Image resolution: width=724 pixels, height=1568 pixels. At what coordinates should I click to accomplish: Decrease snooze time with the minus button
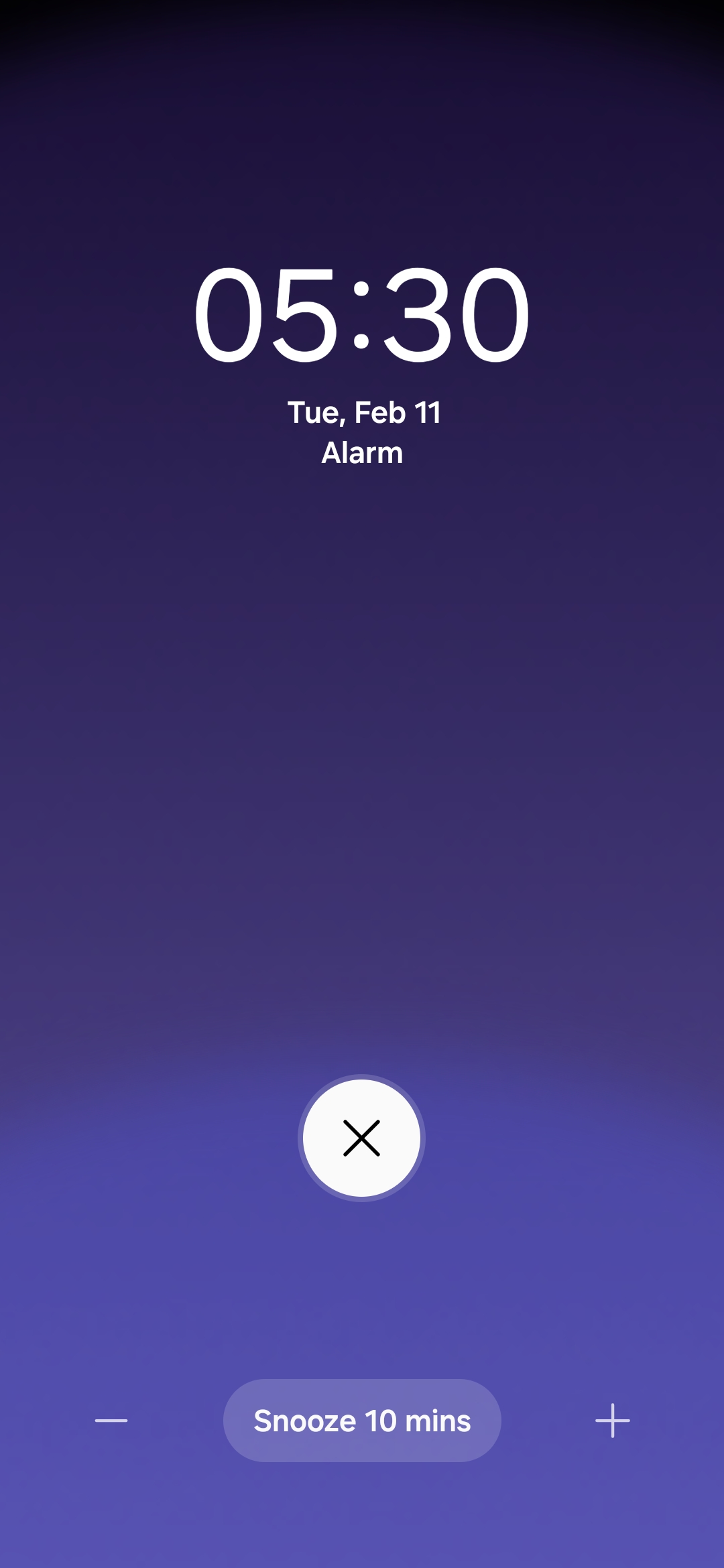(111, 1421)
